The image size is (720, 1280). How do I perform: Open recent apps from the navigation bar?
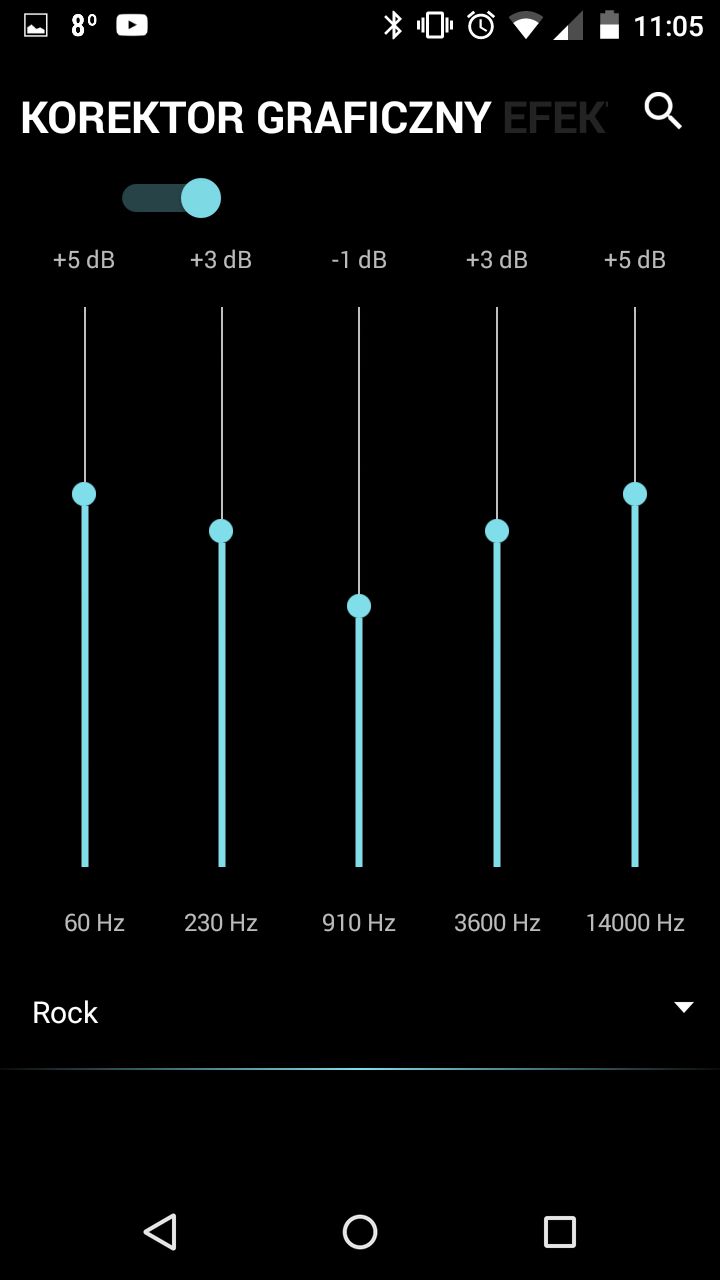[560, 1232]
